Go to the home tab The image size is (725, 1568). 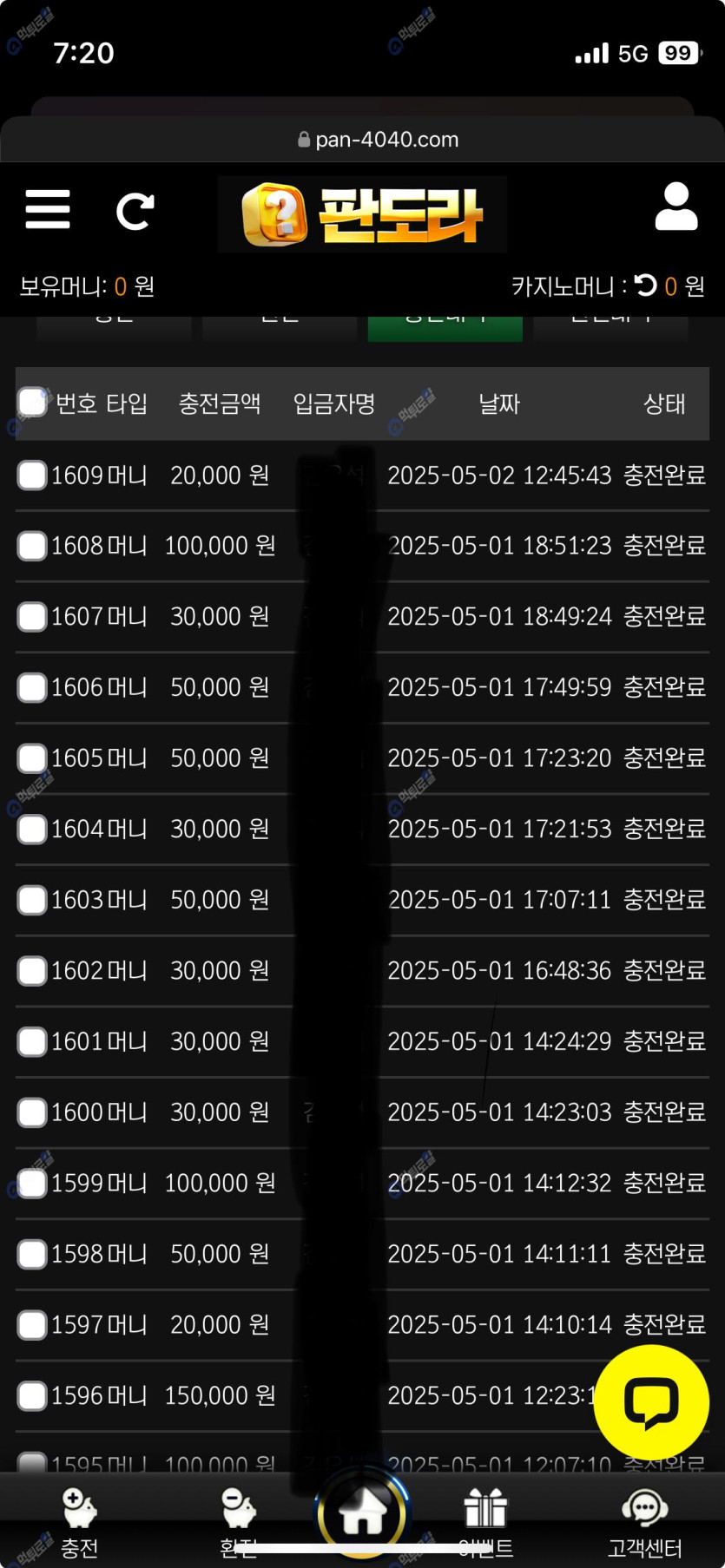tap(362, 1514)
